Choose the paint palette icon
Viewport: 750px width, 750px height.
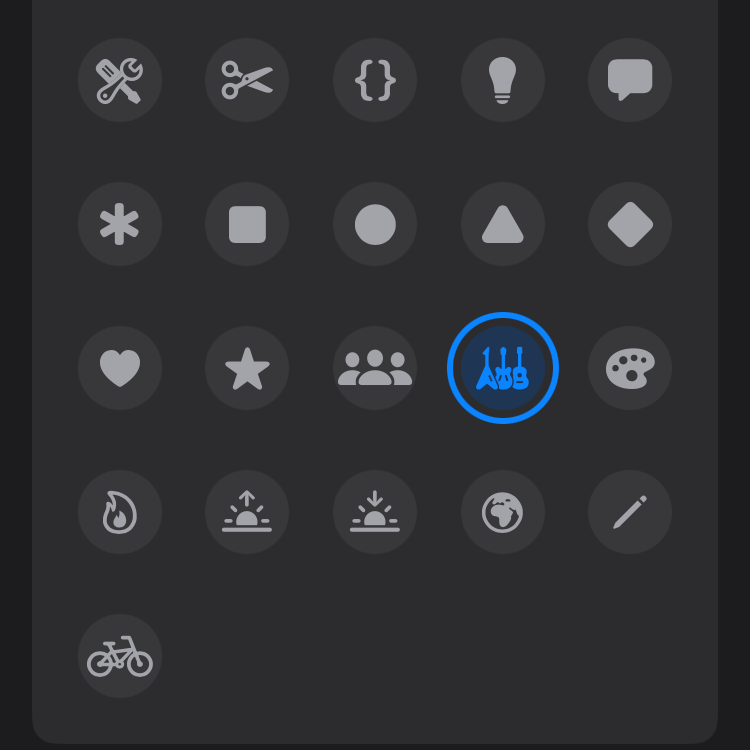pos(630,368)
